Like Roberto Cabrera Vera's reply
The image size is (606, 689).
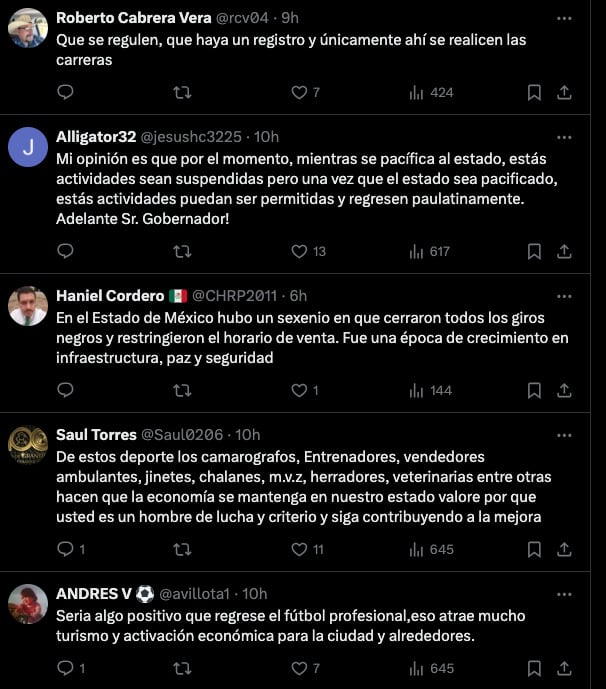(299, 92)
